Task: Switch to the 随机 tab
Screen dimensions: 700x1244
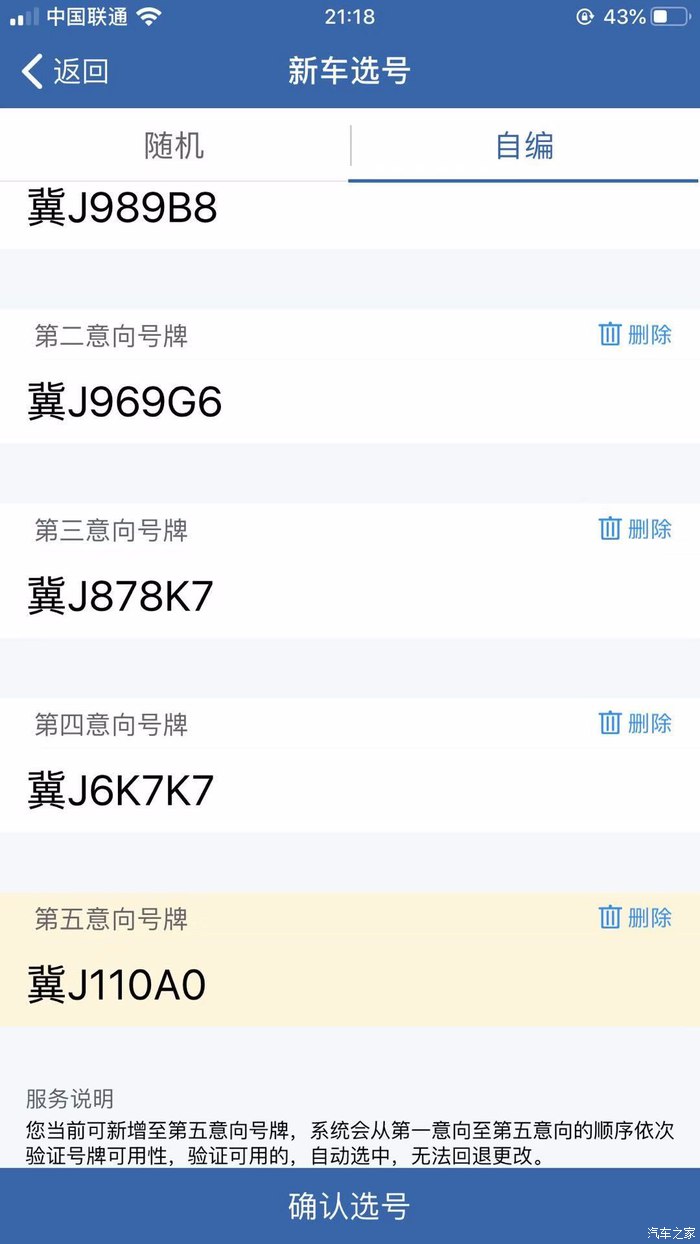Action: coord(174,146)
